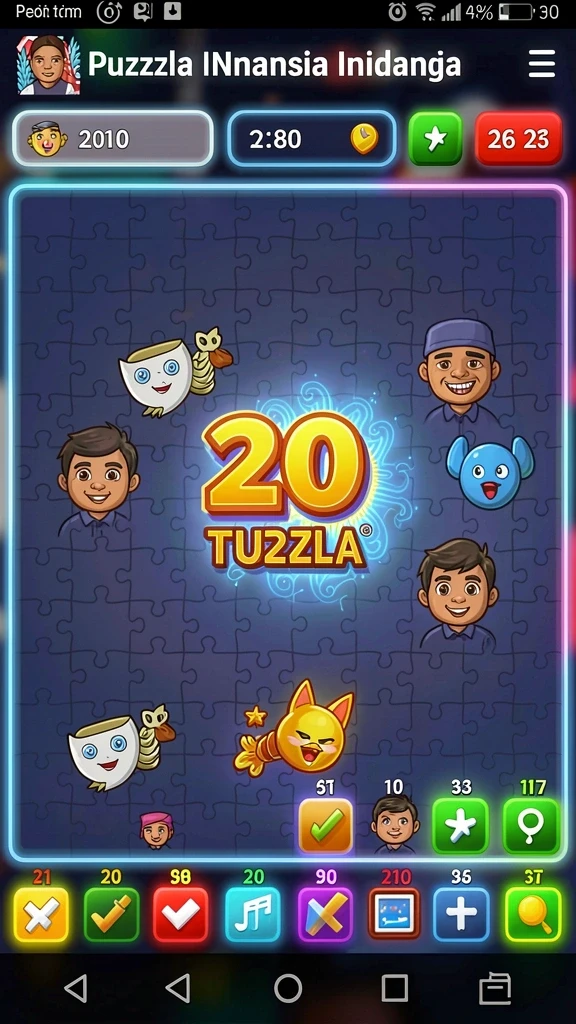
Task: Tap the red 26 23 button
Action: (x=518, y=138)
